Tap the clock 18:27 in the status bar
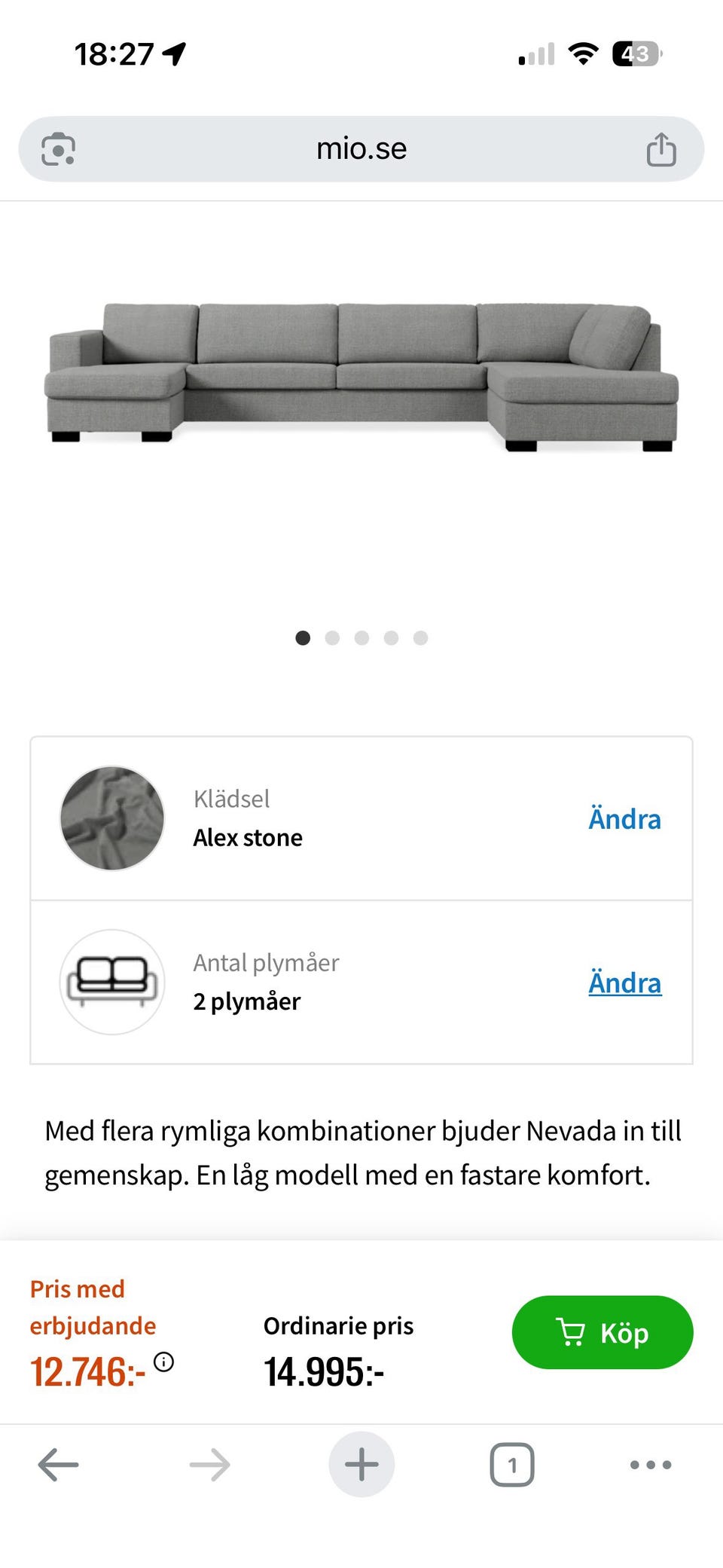The width and height of the screenshot is (723, 1568). coord(113,53)
